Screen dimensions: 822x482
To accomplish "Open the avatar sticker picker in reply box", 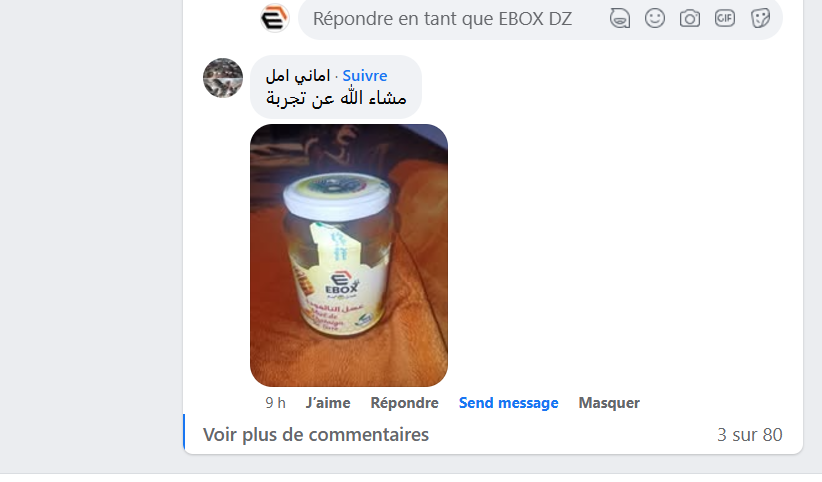I will [x=620, y=18].
